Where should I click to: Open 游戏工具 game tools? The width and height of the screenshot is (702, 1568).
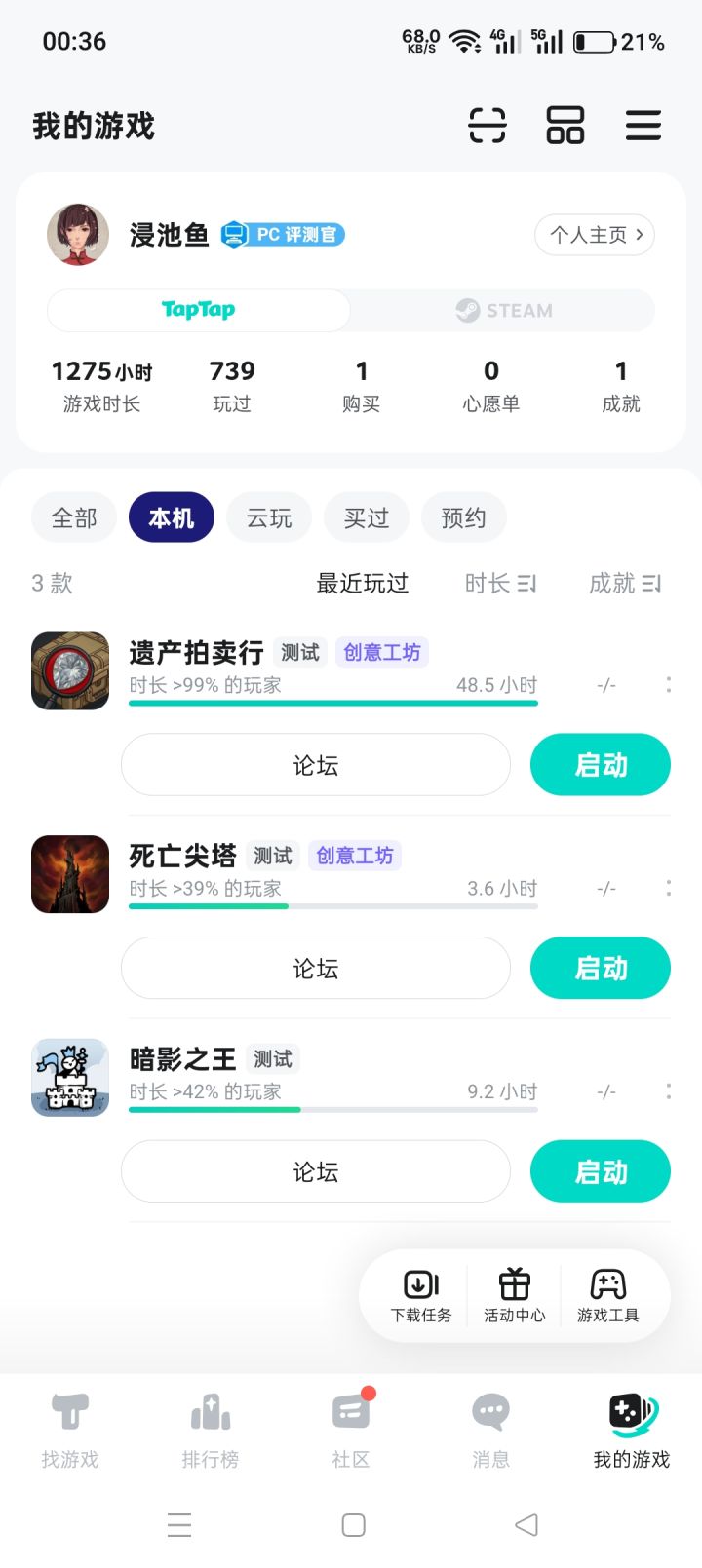pyautogui.click(x=607, y=1295)
